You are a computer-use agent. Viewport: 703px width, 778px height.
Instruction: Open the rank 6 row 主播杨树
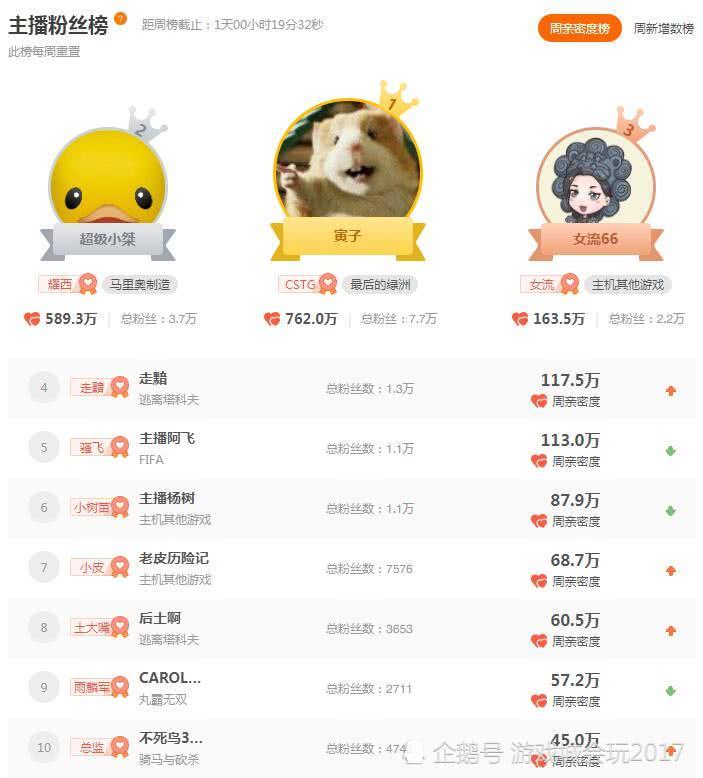167,499
